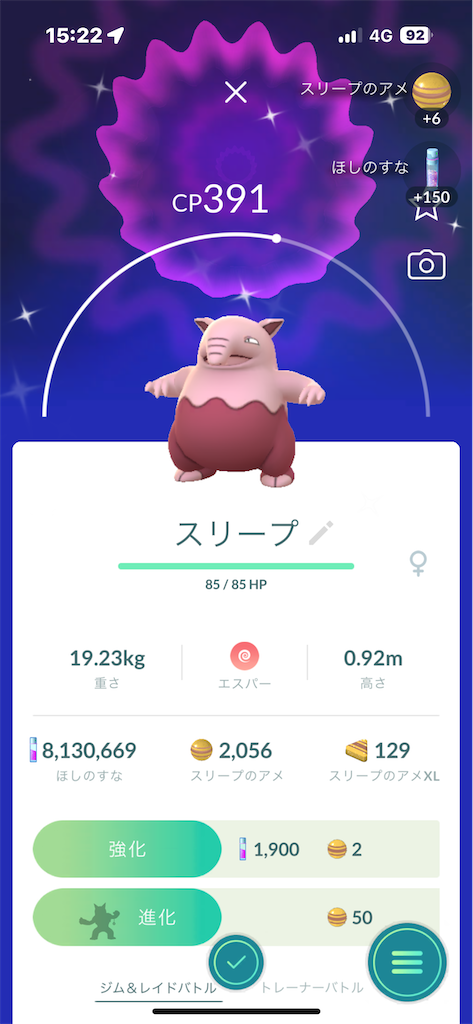Edit the スリープ nickname with the pencil
The width and height of the screenshot is (473, 1024).
tap(321, 534)
